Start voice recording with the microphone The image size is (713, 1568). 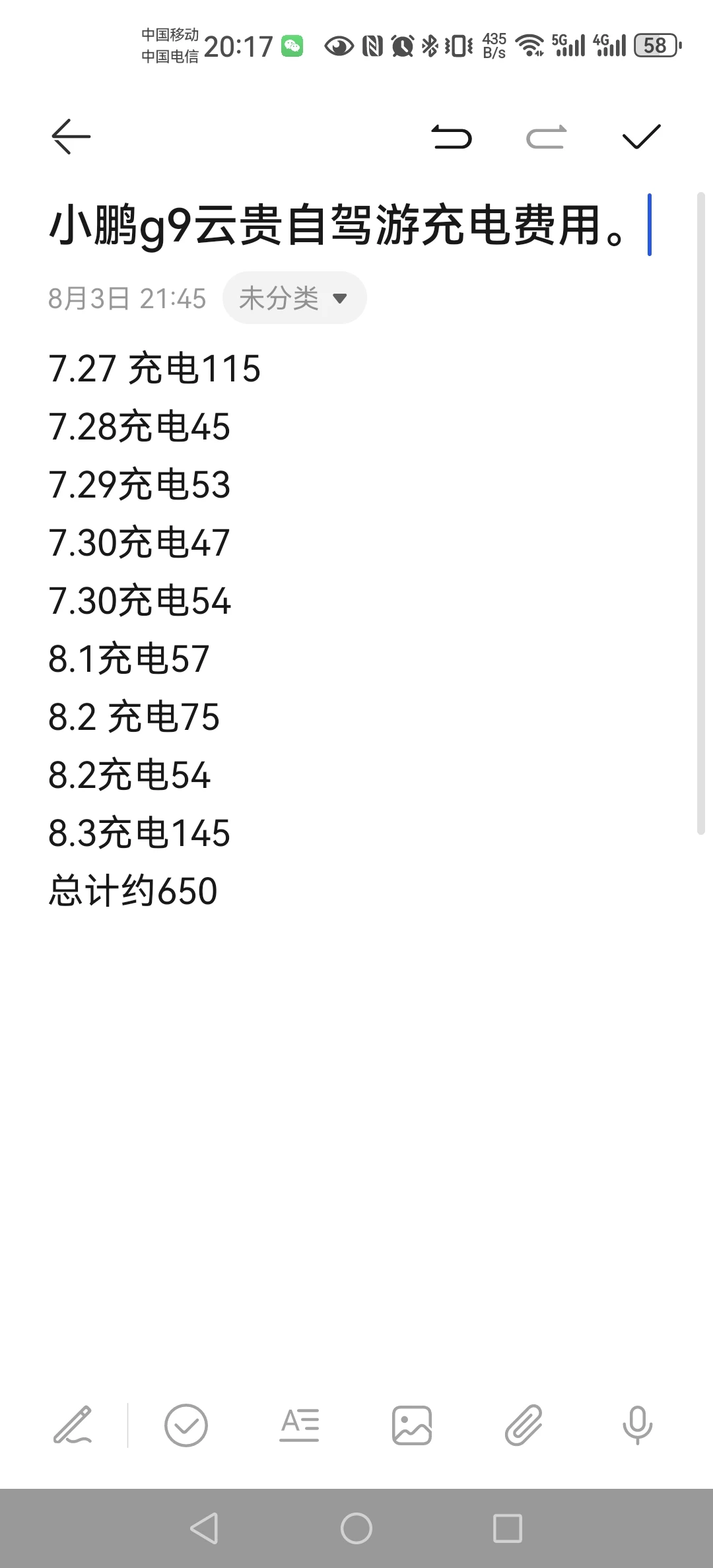637,1425
